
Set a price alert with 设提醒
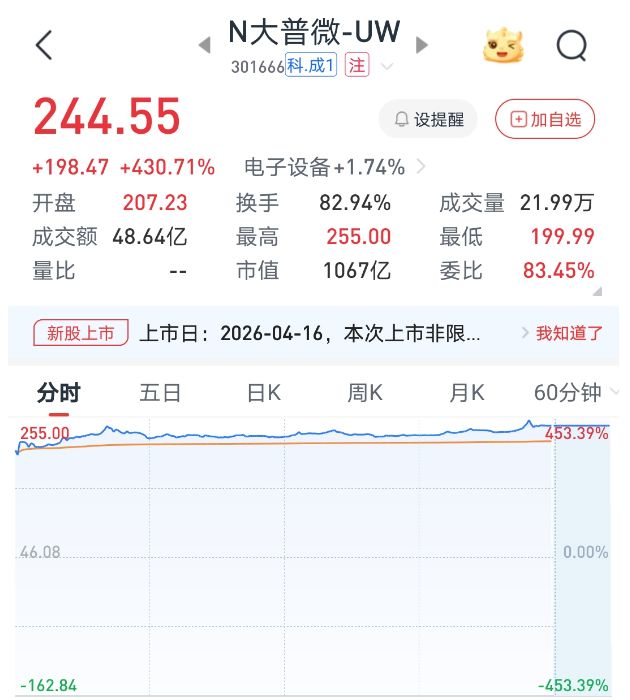point(428,120)
